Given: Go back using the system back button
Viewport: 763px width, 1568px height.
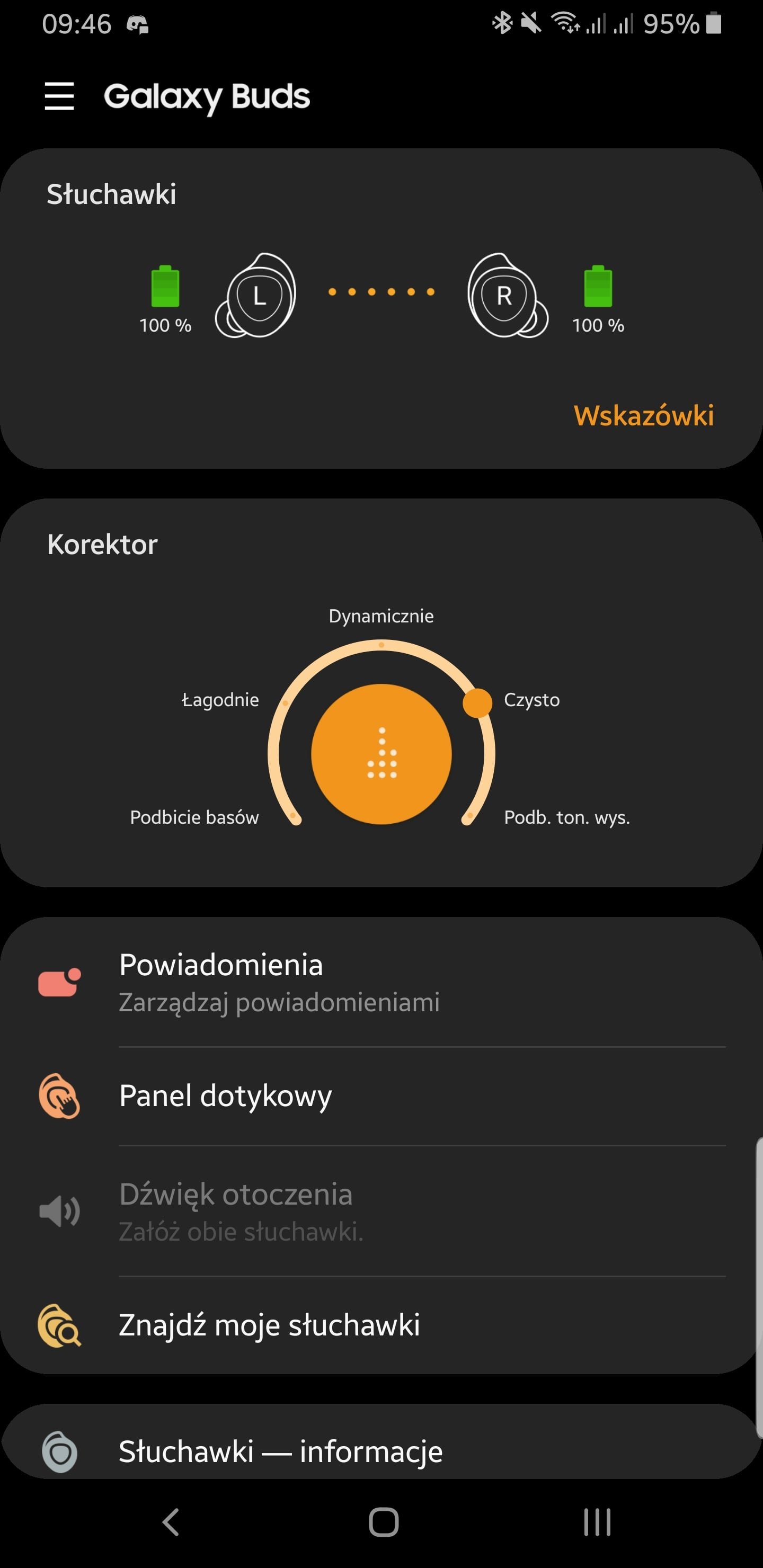Looking at the screenshot, I should pyautogui.click(x=171, y=1522).
